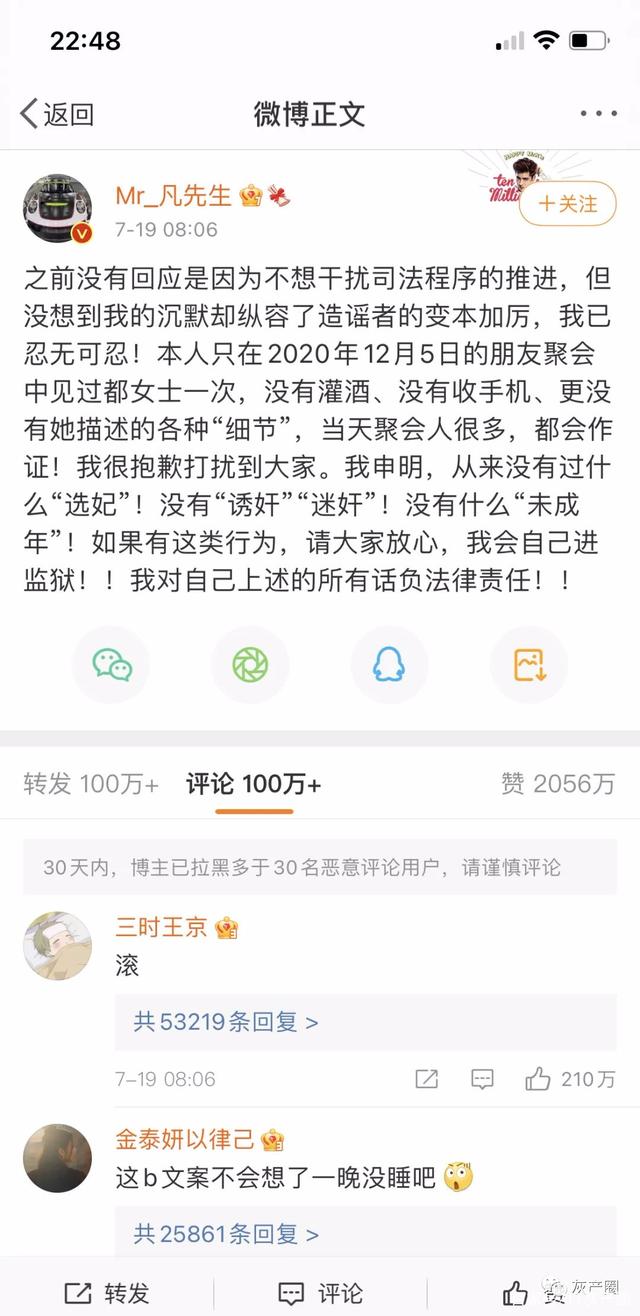
Task: Open the three-dot overflow menu
Action: click(x=598, y=114)
